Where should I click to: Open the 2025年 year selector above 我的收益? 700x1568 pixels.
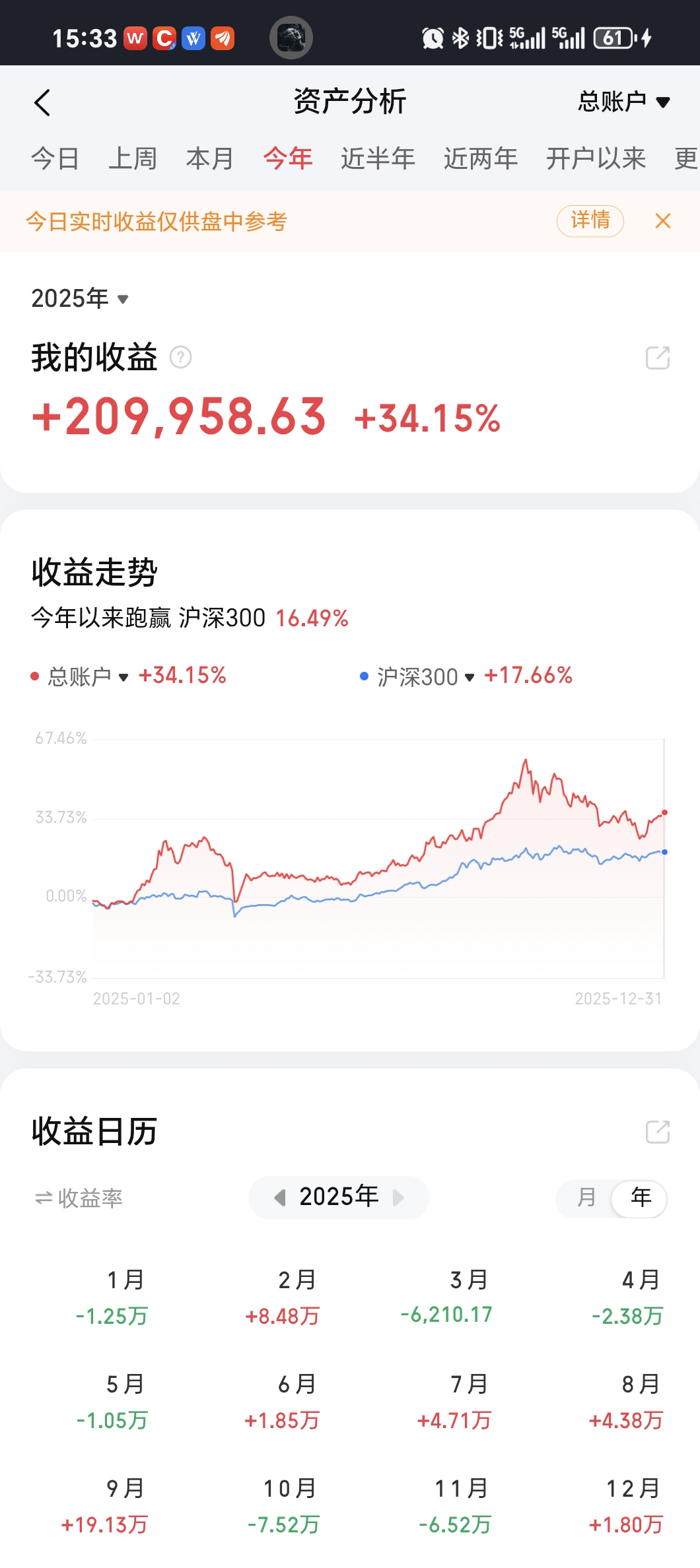(79, 299)
